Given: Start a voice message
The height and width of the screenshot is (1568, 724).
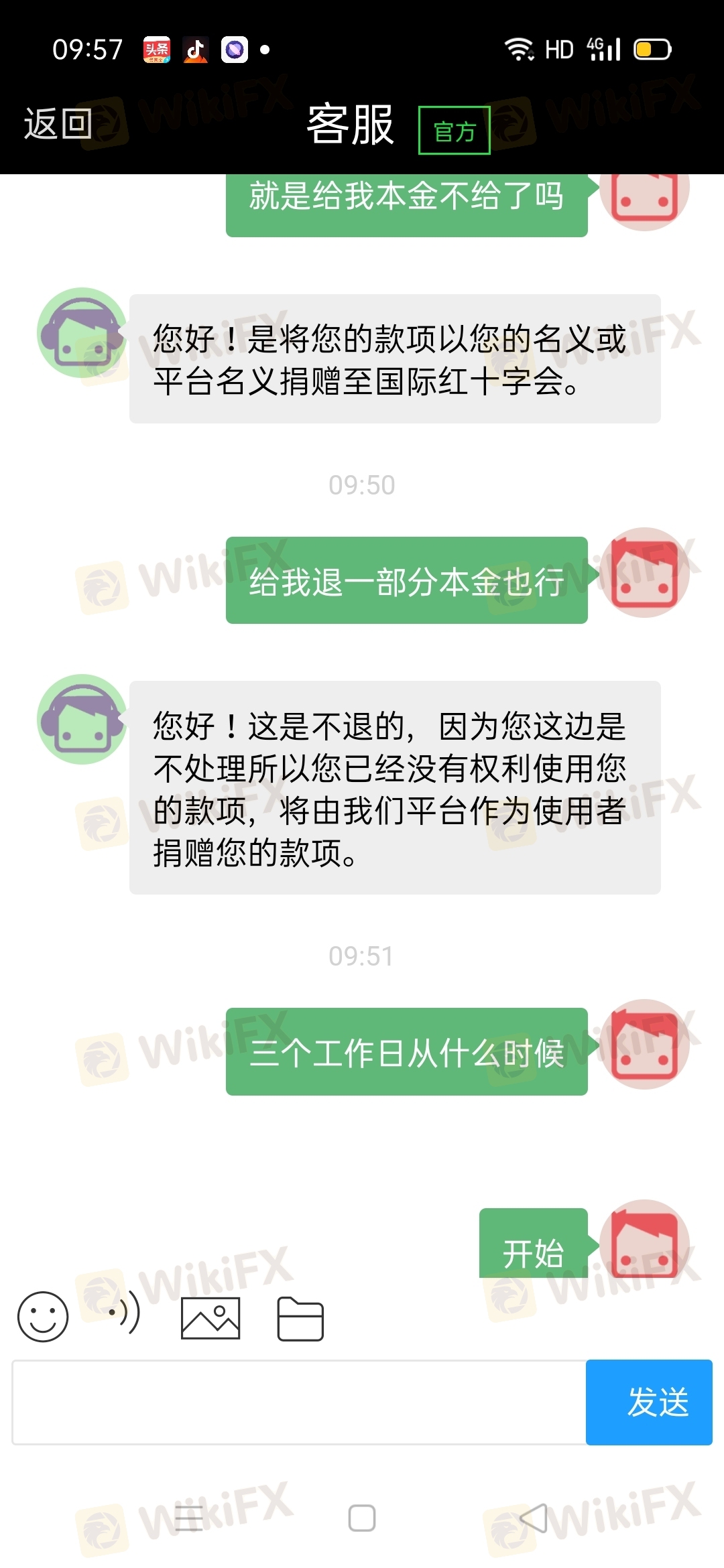Looking at the screenshot, I should click(125, 1315).
